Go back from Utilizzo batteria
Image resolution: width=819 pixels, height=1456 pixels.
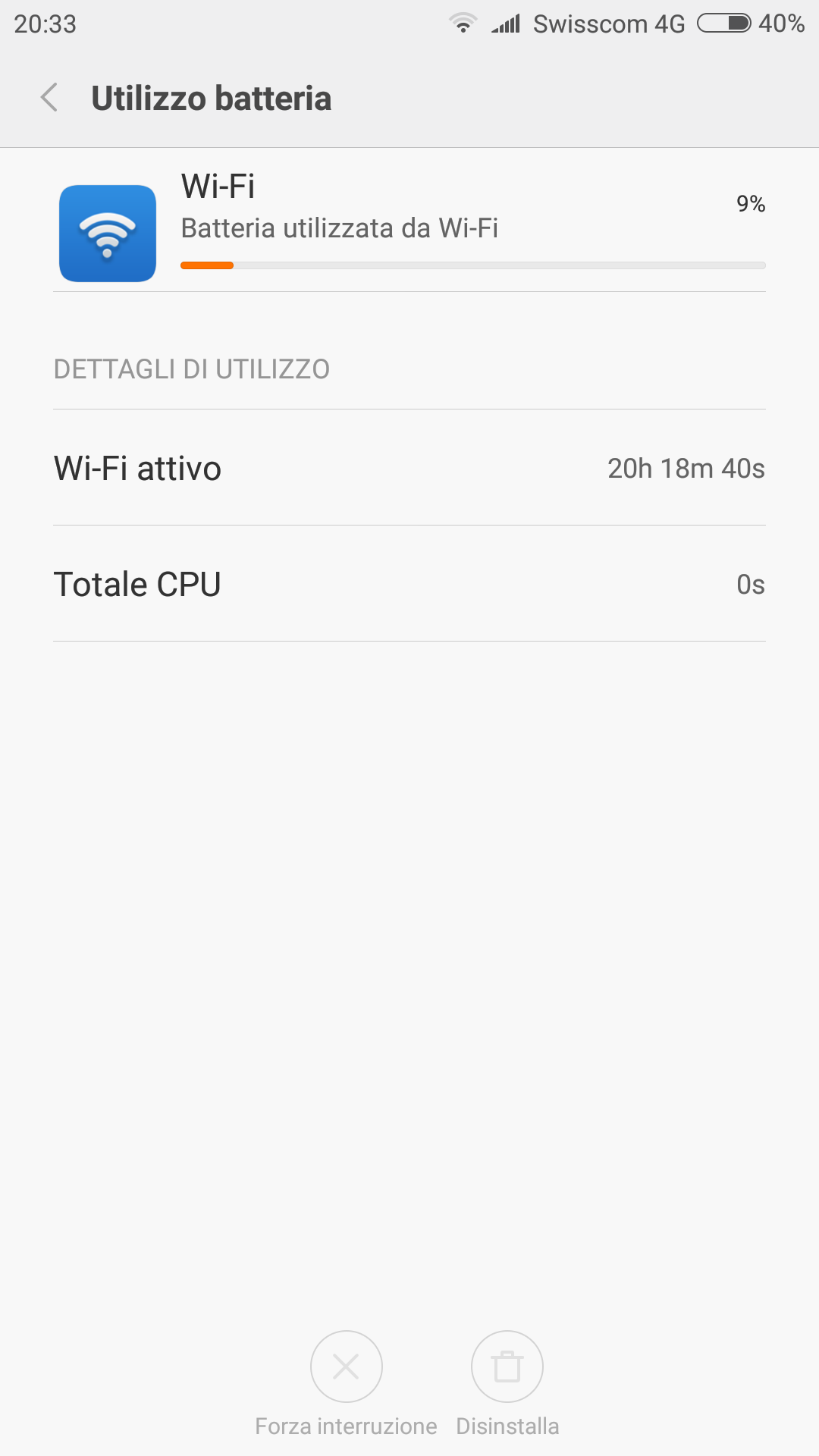49,98
